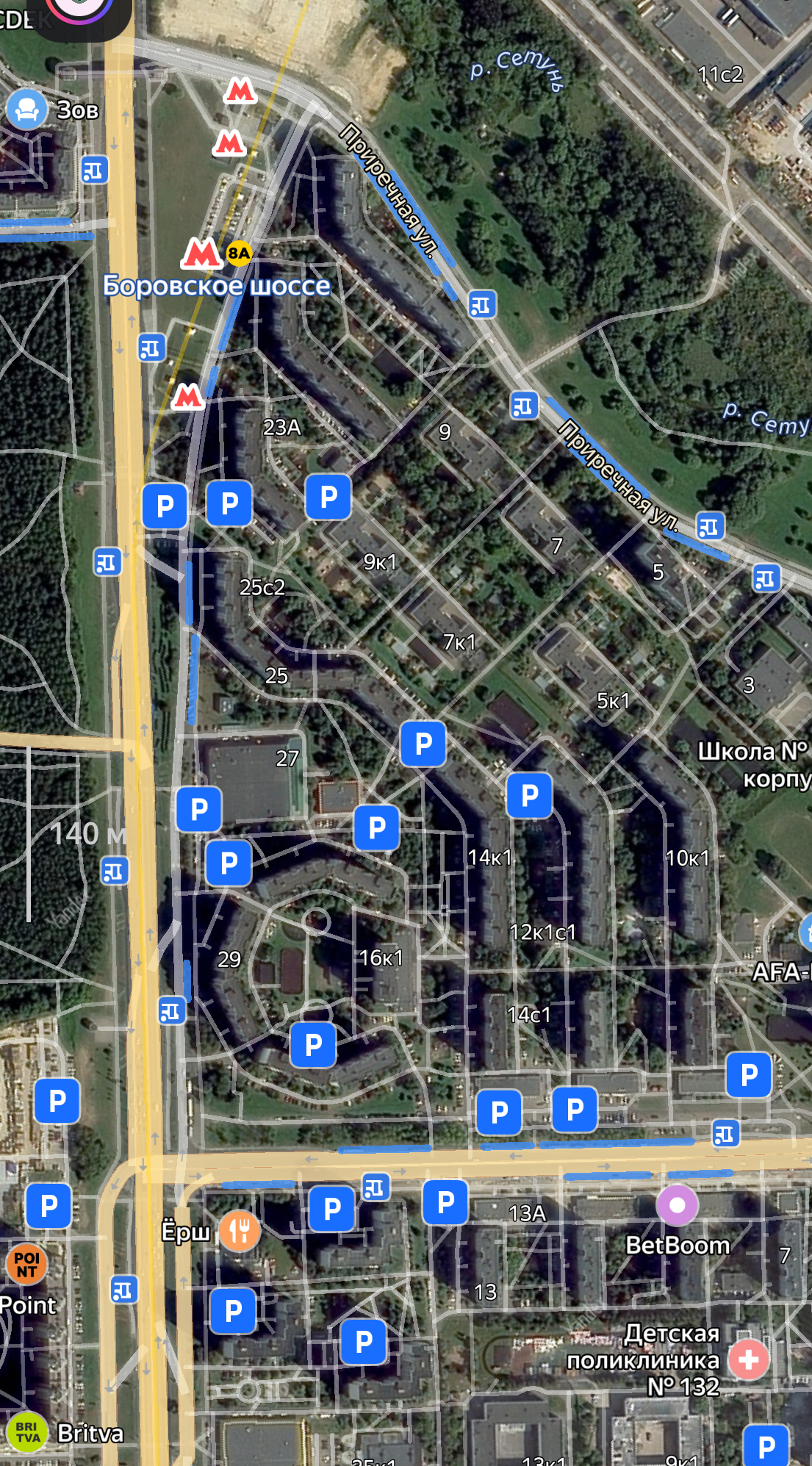Image resolution: width=812 pixels, height=1466 pixels.
Task: Tap the parking marker inside building 29's courtyard
Action: tap(313, 1044)
